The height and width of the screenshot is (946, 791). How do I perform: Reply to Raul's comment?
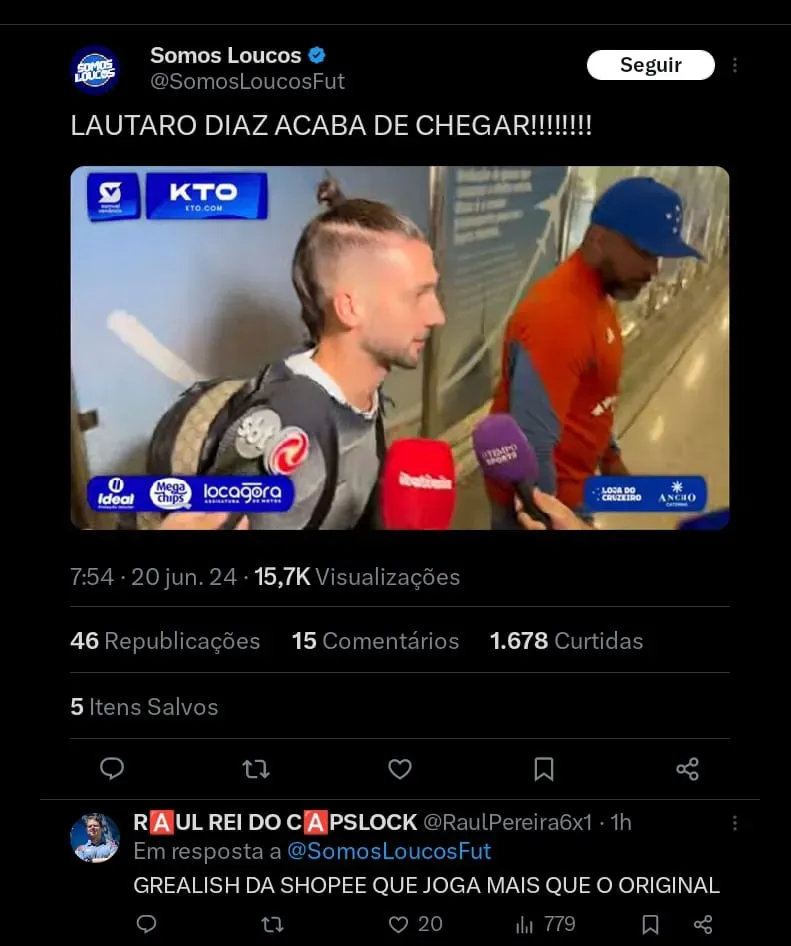(146, 924)
